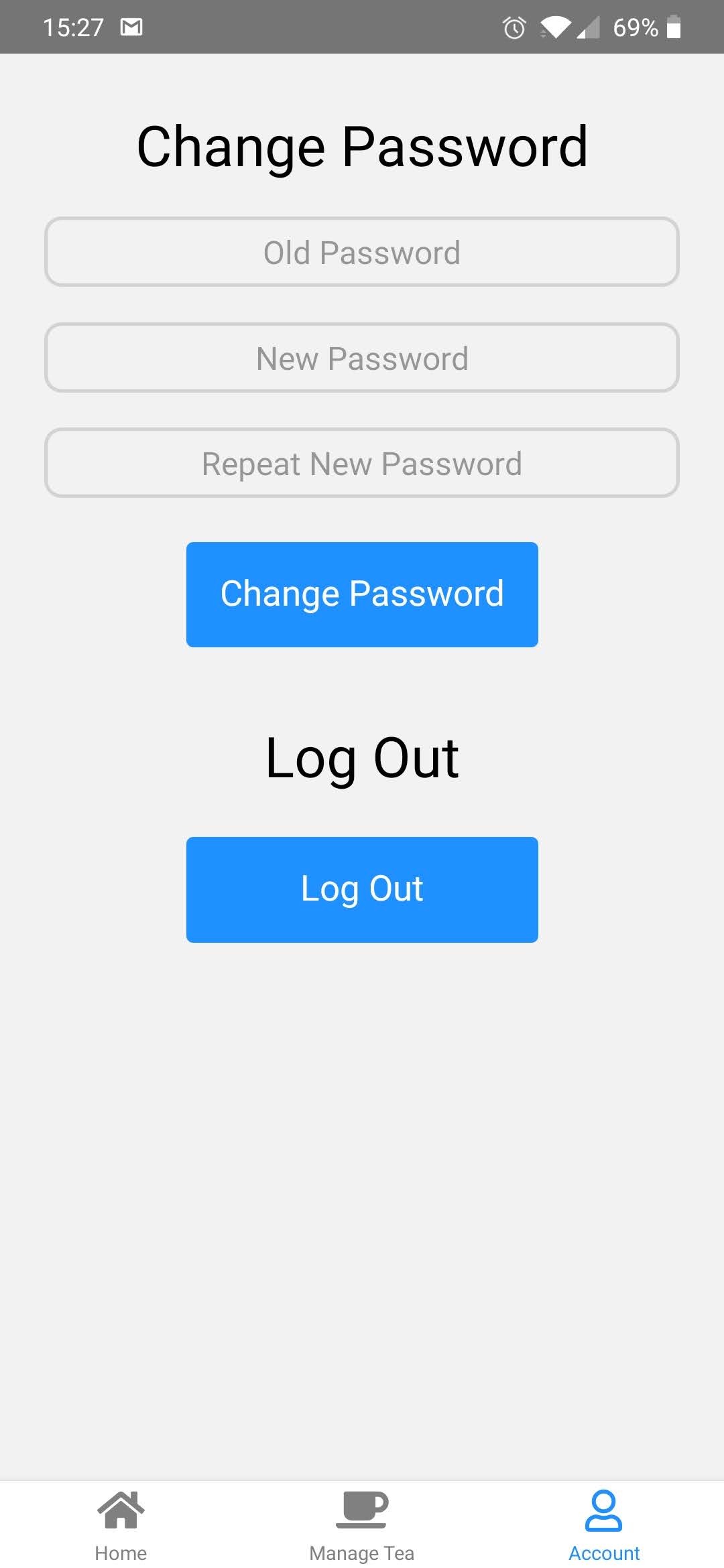Tap the Repeat New Password field

pyautogui.click(x=362, y=464)
